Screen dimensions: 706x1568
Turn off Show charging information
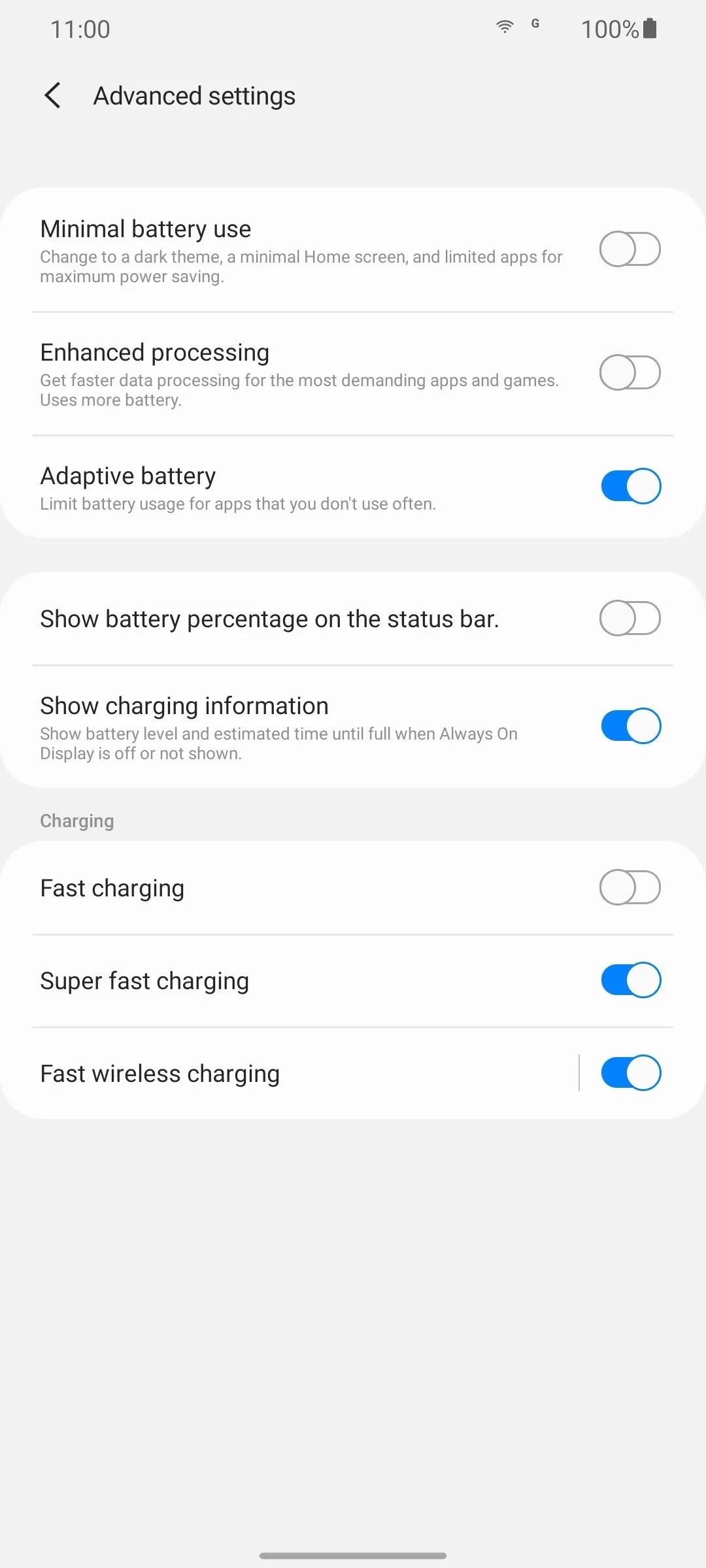point(630,726)
